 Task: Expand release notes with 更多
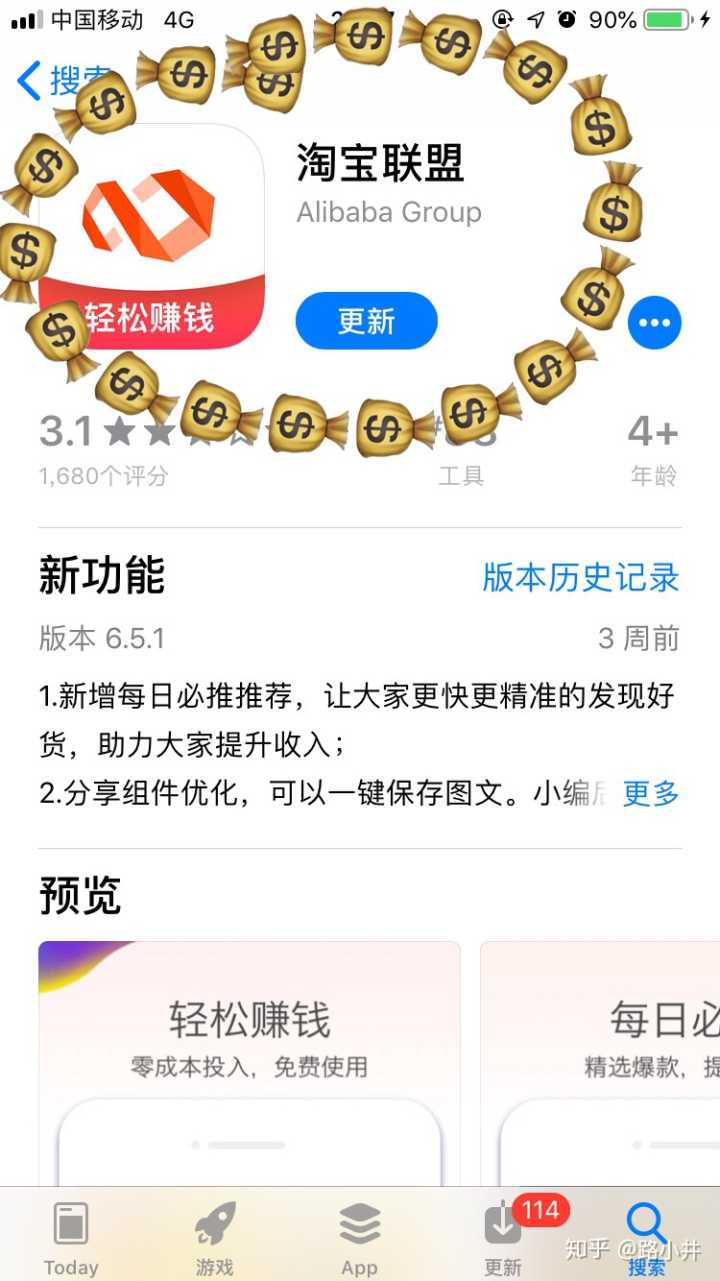650,793
